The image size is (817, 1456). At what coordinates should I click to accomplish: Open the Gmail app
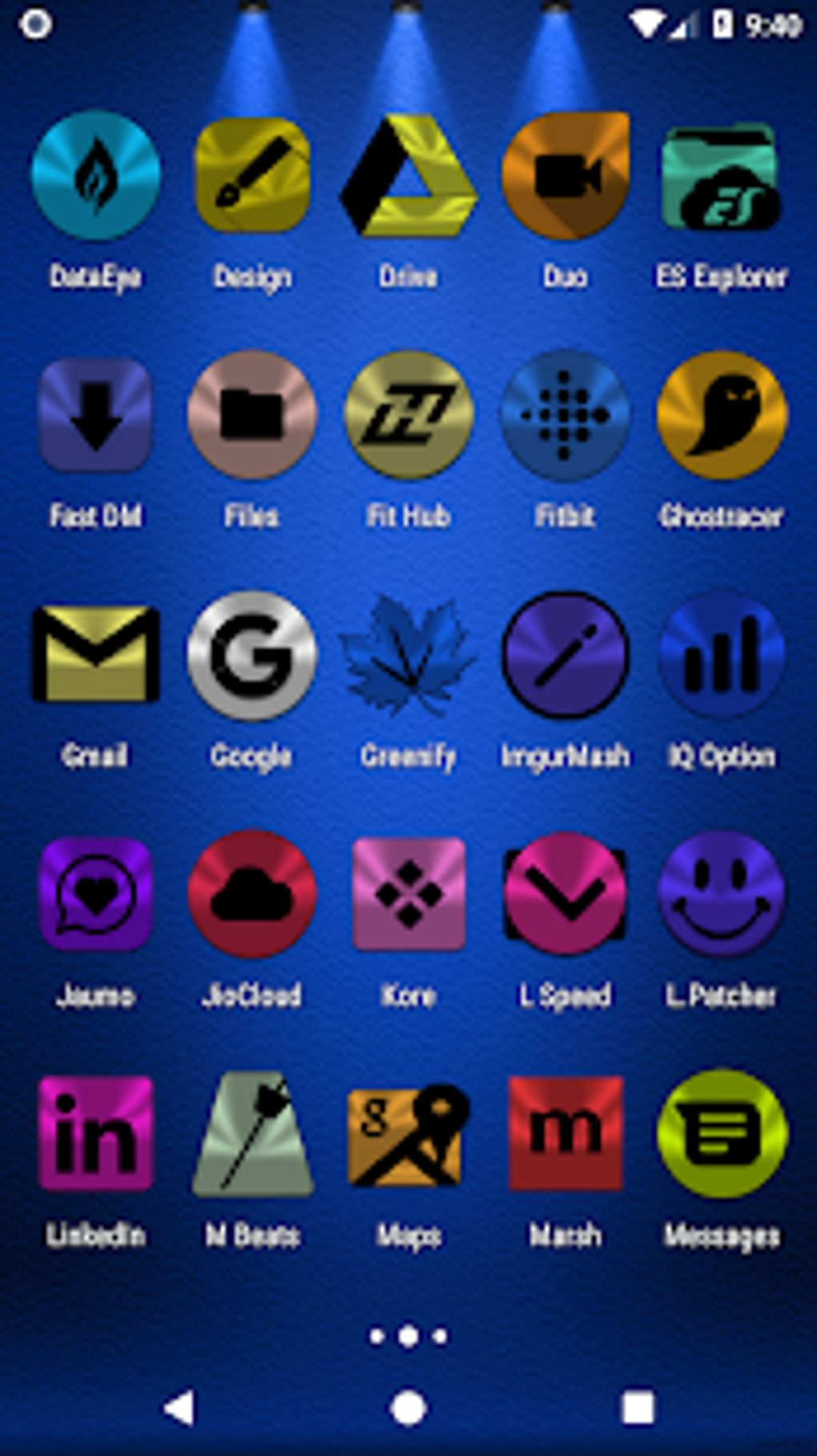pos(95,655)
